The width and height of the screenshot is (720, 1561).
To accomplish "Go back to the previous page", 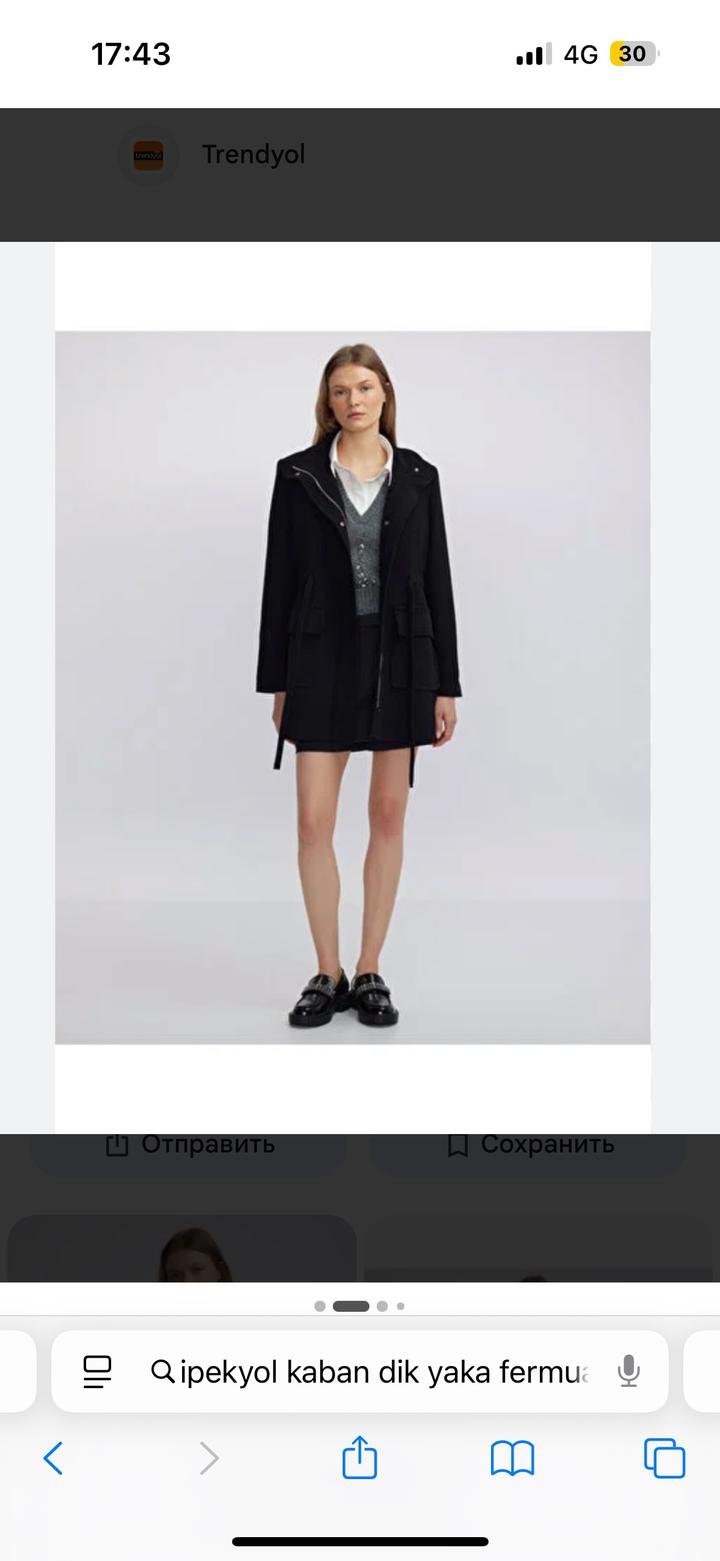I will [54, 1459].
